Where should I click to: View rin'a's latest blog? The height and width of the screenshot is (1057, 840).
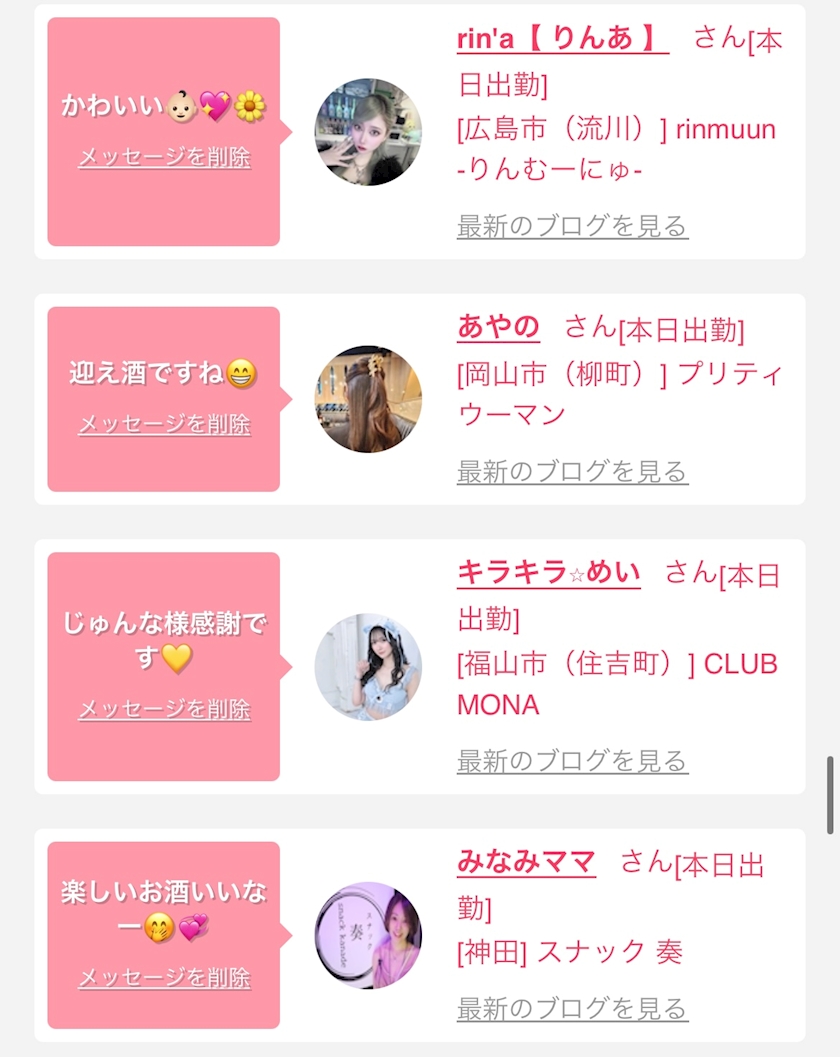coord(572,226)
